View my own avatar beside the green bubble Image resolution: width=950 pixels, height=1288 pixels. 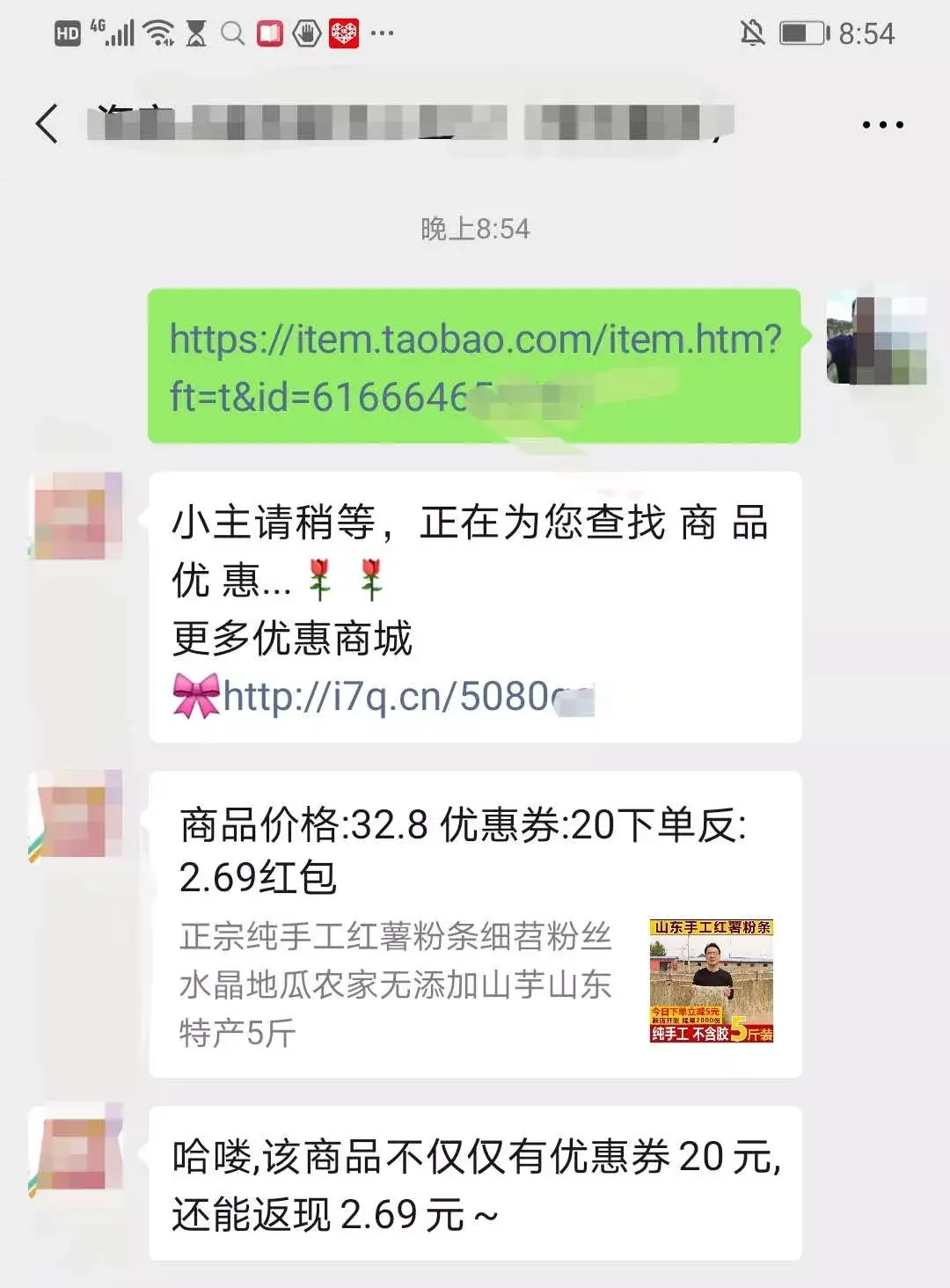coord(876,340)
